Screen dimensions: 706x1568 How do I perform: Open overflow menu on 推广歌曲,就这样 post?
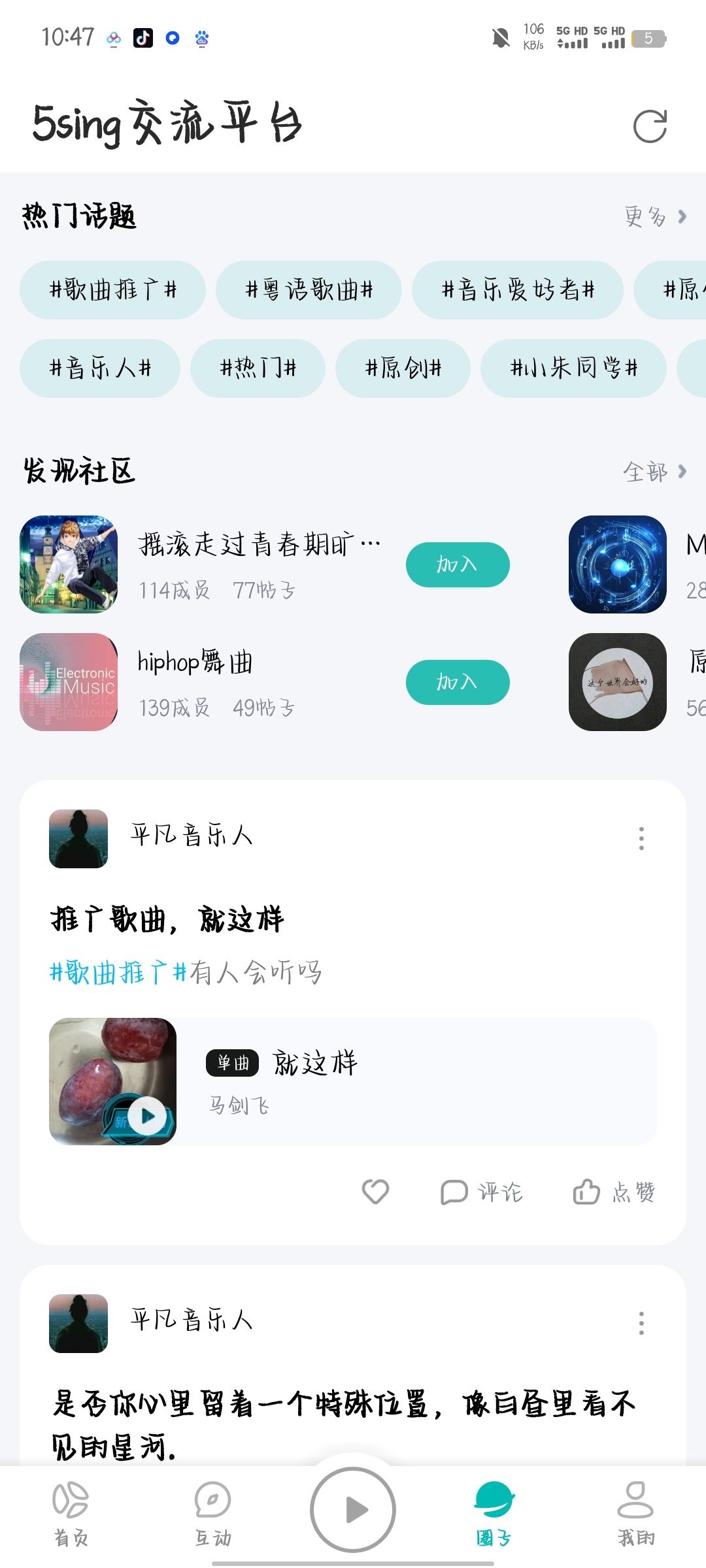pos(641,838)
